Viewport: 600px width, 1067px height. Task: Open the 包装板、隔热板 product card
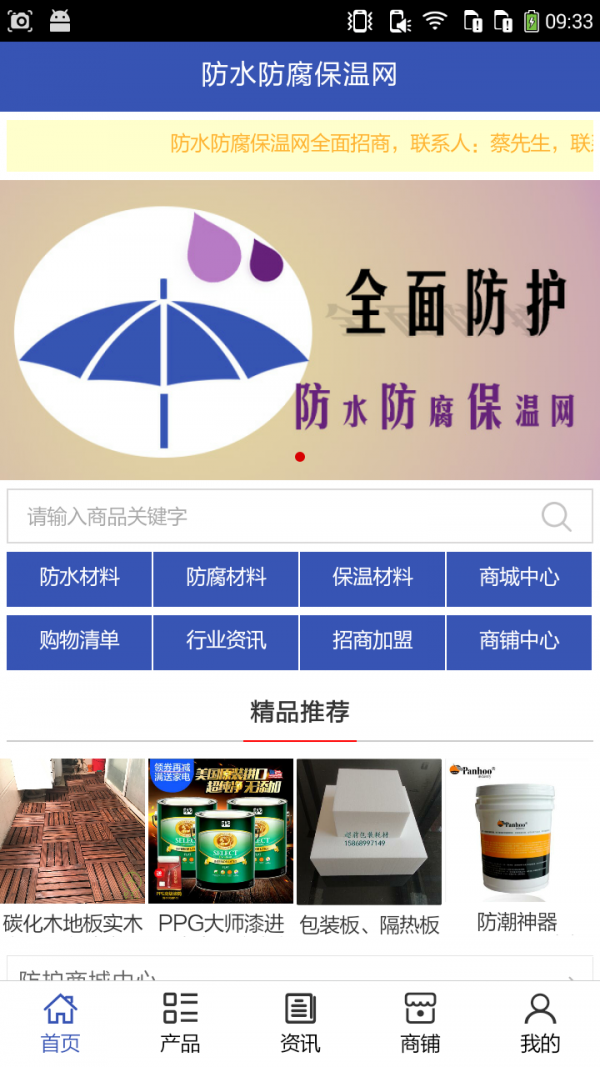tap(369, 845)
